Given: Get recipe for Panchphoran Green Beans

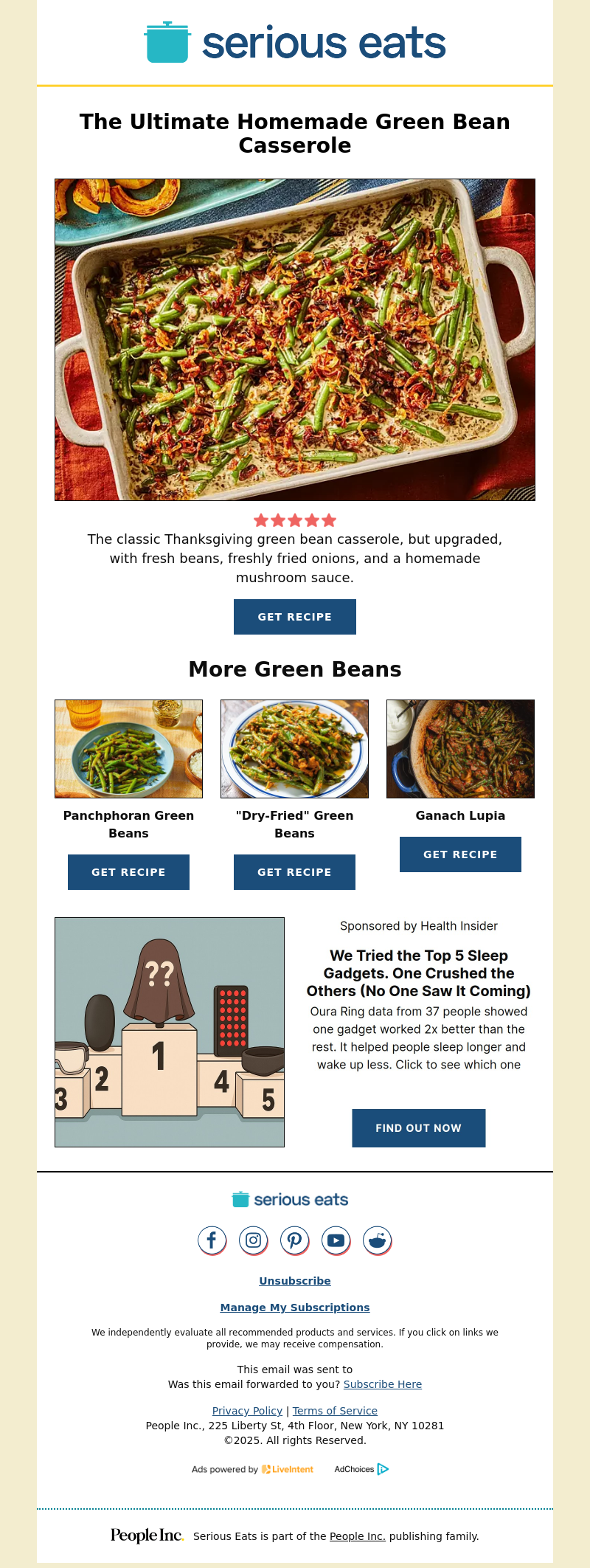Looking at the screenshot, I should (x=128, y=872).
